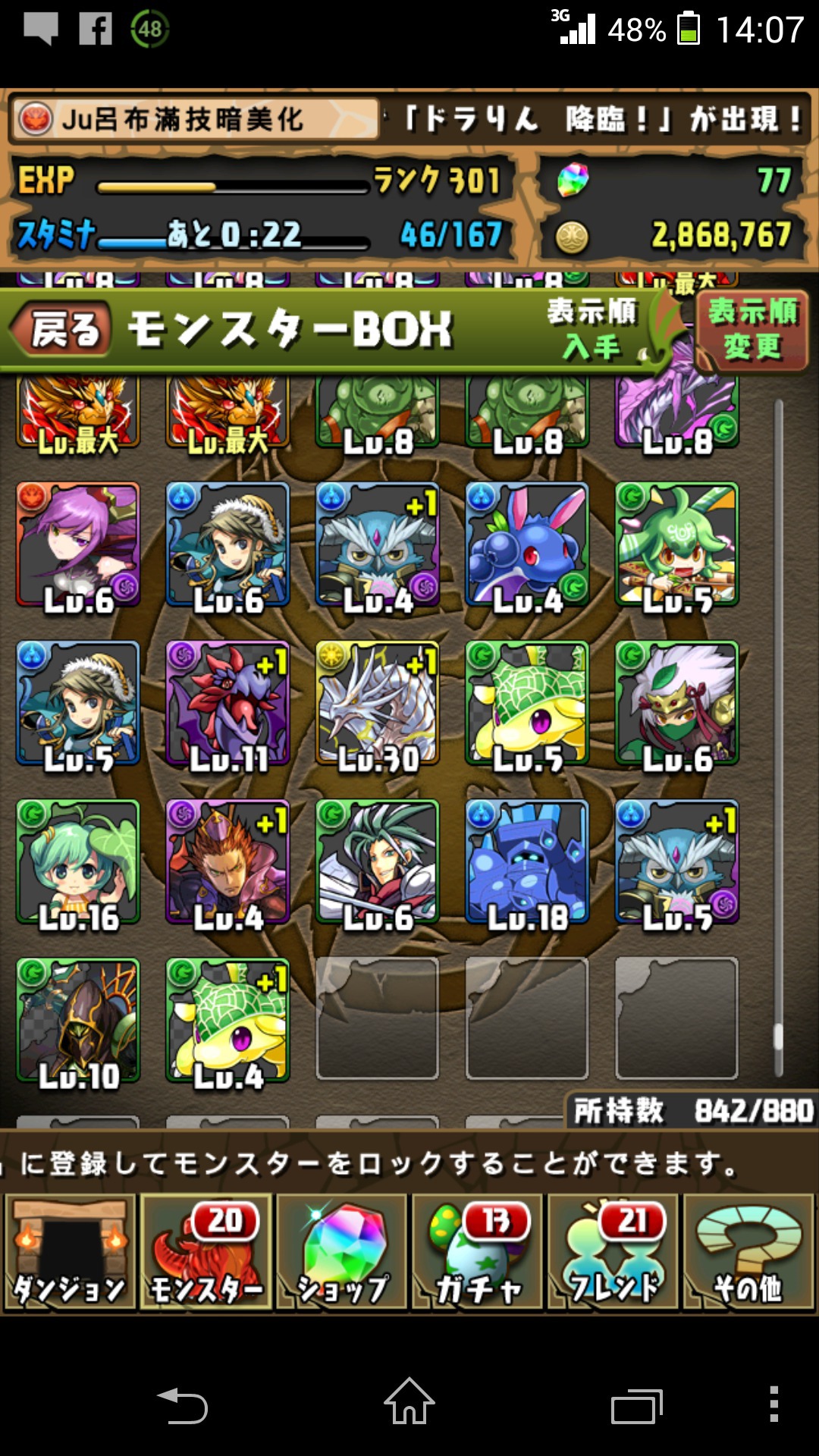Go to the ガチャ tab
The width and height of the screenshot is (819, 1456).
(x=478, y=1252)
